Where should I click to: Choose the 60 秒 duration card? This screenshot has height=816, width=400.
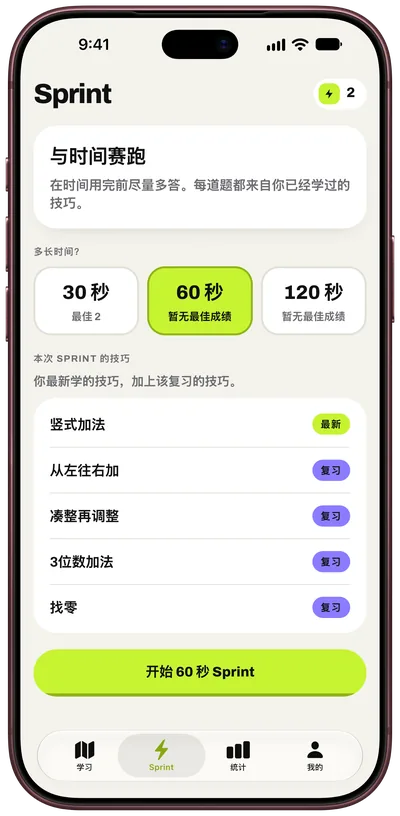click(200, 301)
